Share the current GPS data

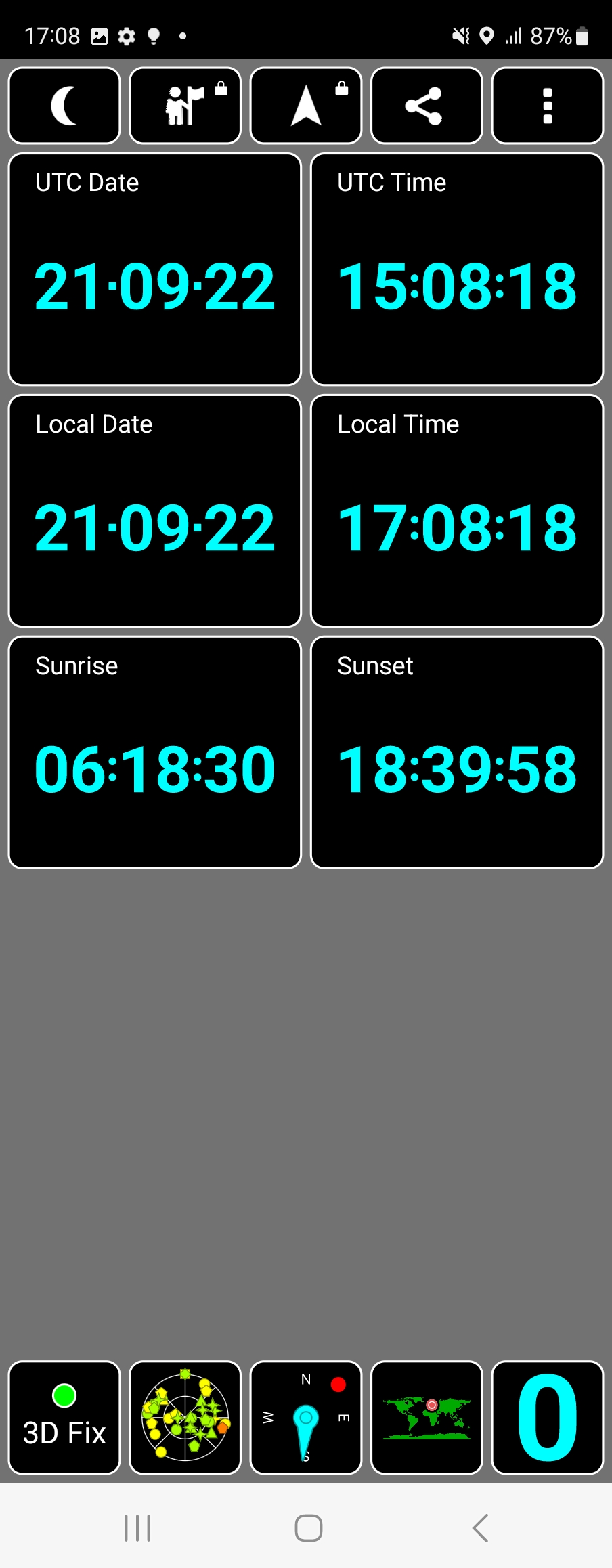click(427, 106)
